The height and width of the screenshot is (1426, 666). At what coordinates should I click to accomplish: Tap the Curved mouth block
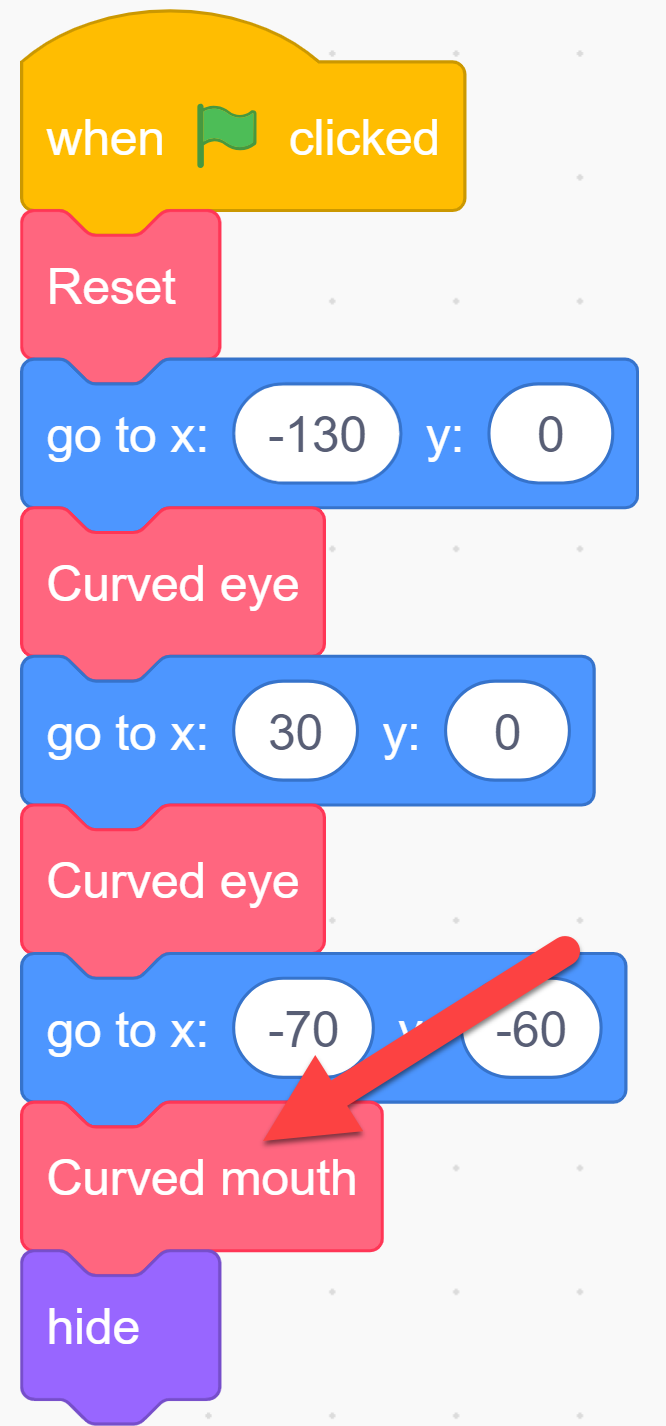pyautogui.click(x=201, y=1178)
